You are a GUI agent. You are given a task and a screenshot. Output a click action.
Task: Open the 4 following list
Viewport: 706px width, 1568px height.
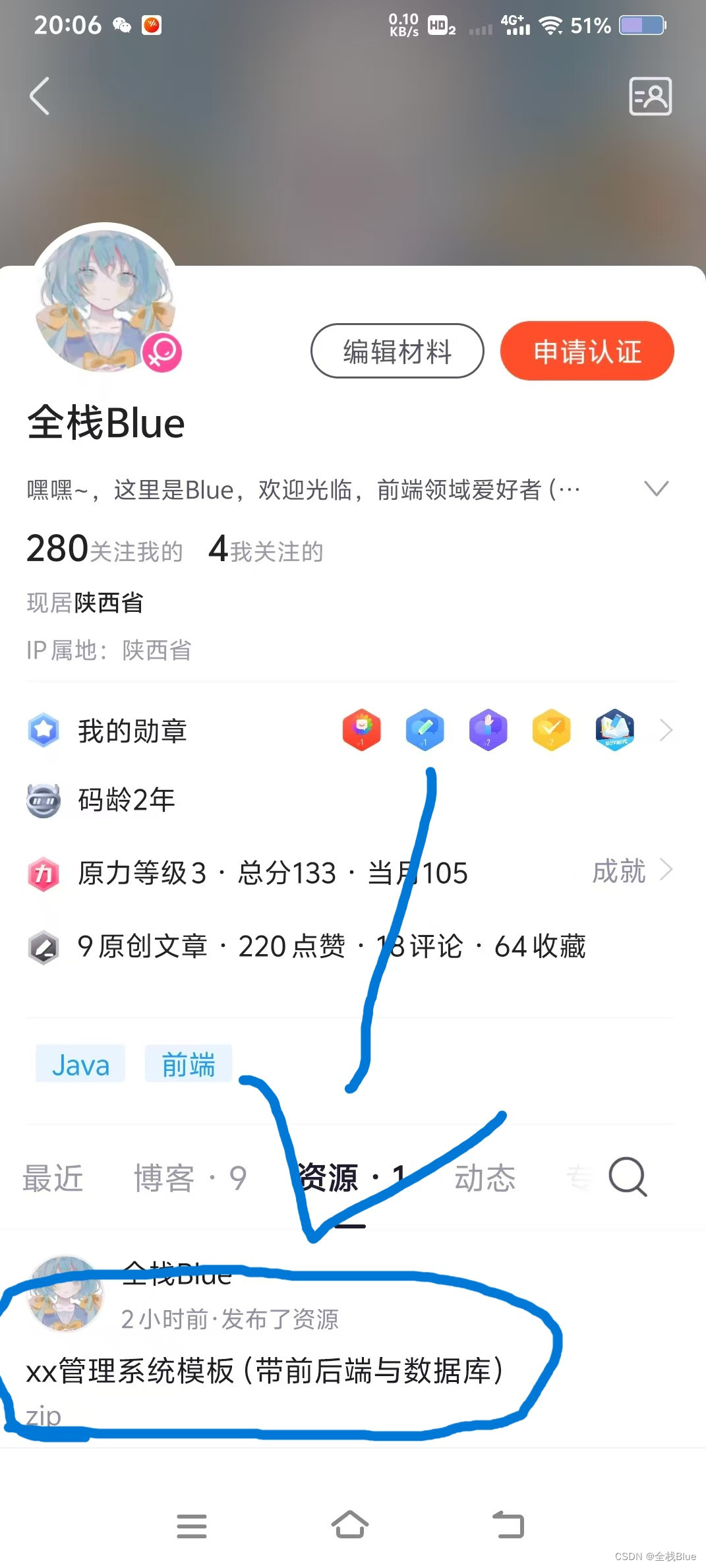pyautogui.click(x=266, y=549)
